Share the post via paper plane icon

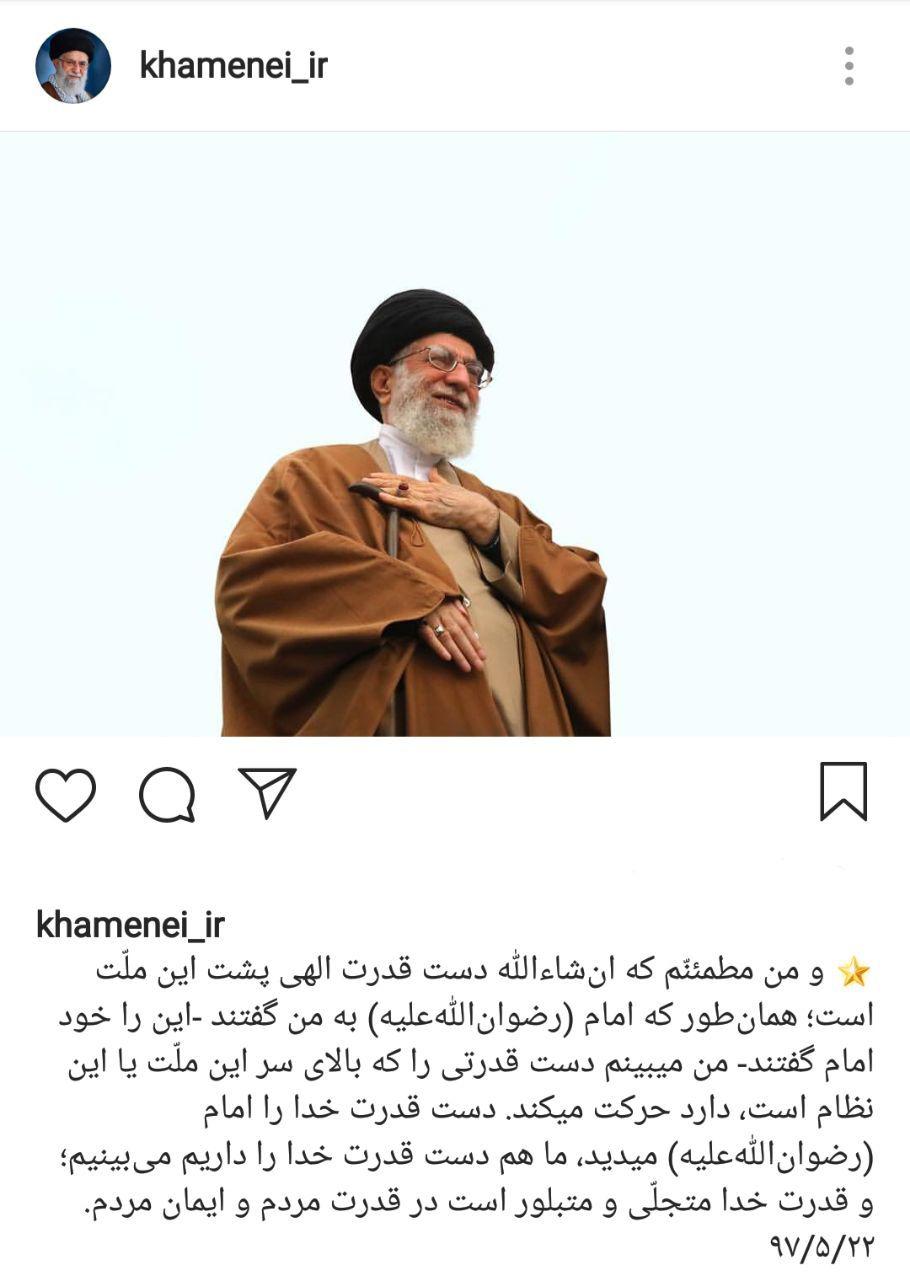(x=267, y=793)
